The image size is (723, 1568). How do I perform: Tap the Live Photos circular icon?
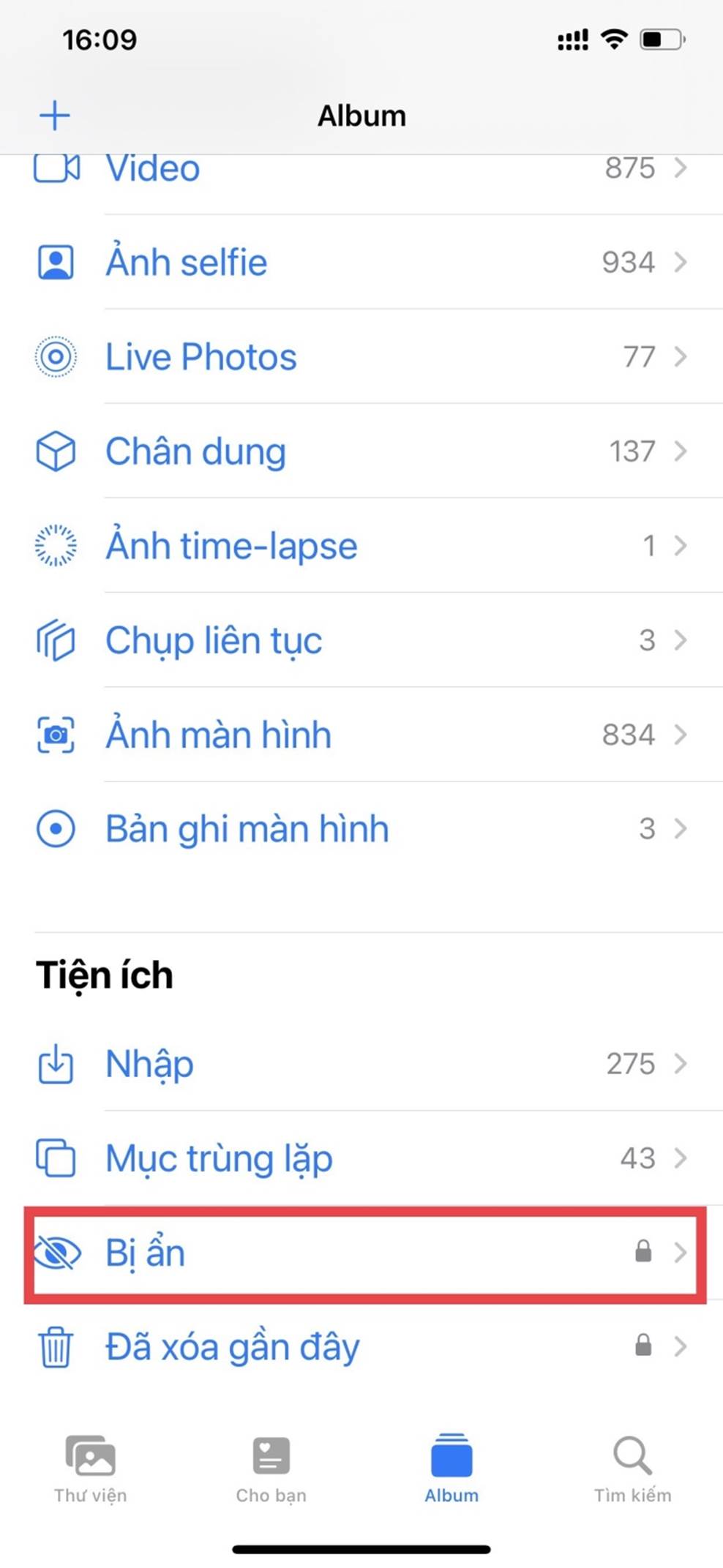(56, 356)
